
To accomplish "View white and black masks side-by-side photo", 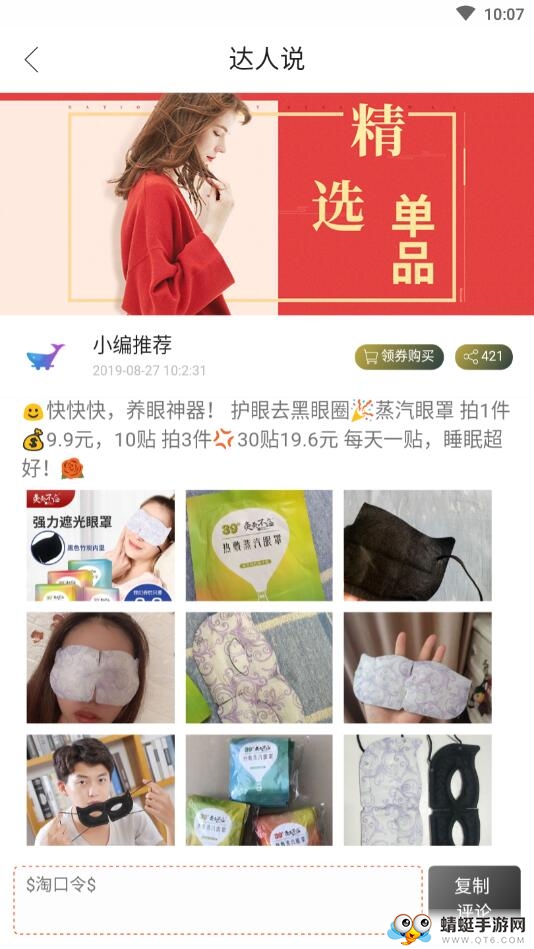I will (418, 790).
